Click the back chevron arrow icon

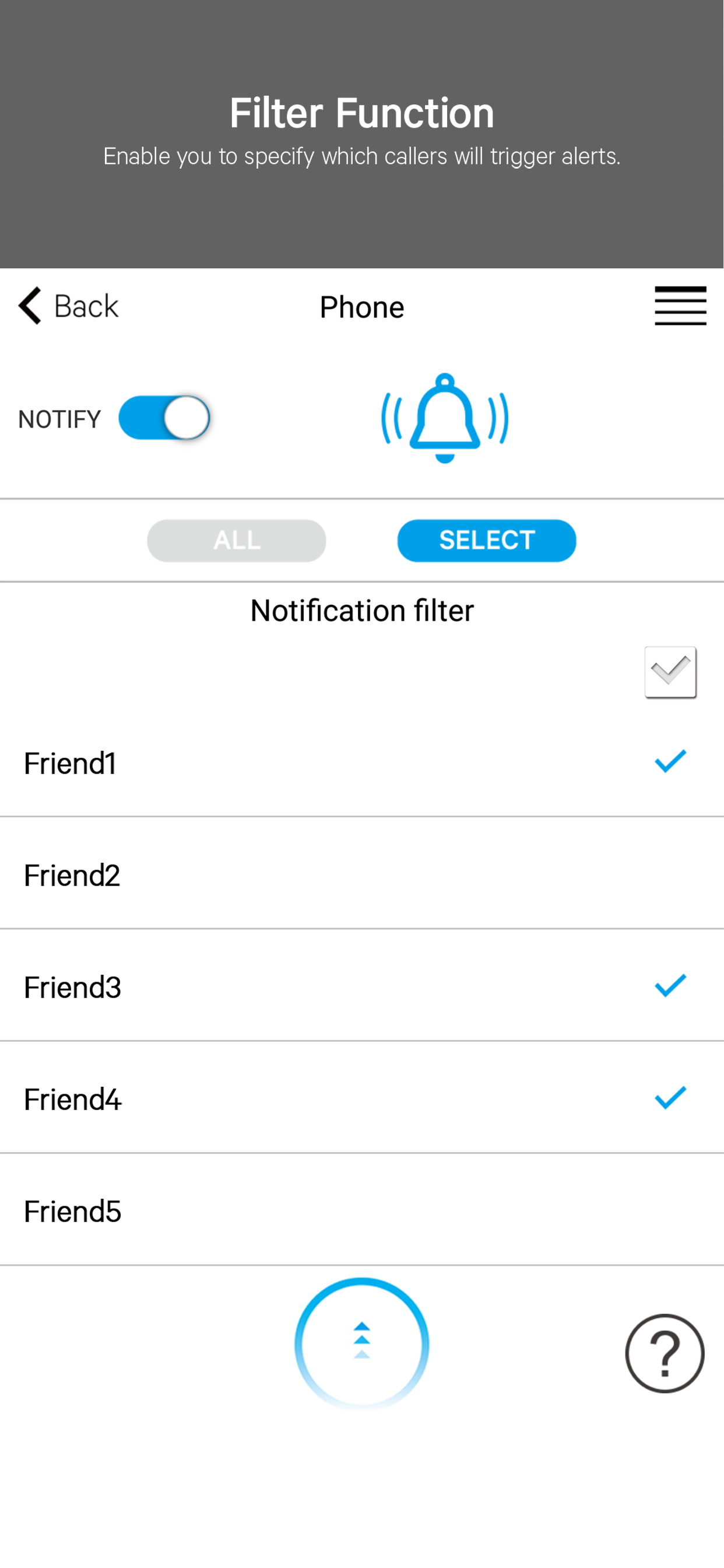29,306
